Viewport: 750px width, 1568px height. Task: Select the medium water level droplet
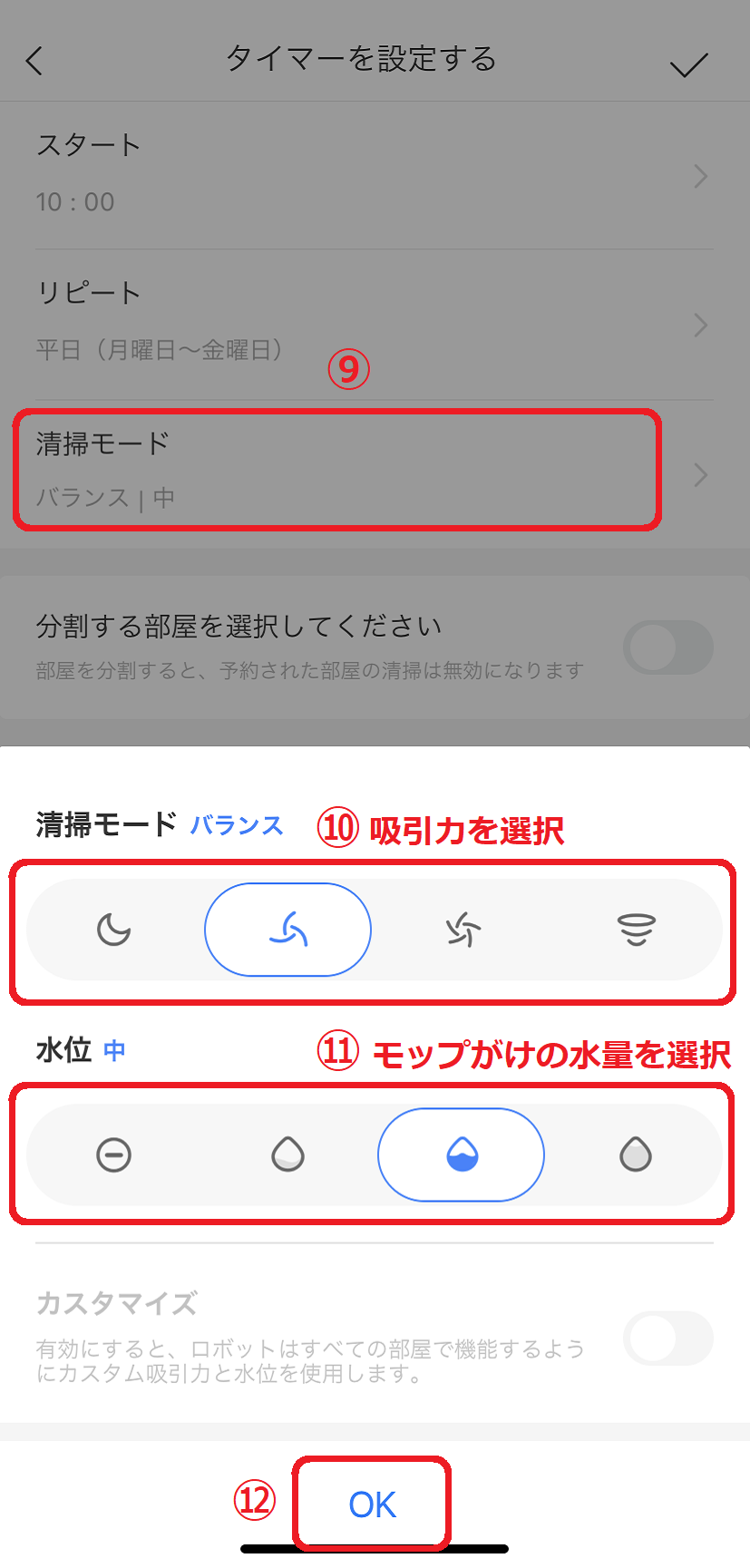pyautogui.click(x=462, y=1154)
